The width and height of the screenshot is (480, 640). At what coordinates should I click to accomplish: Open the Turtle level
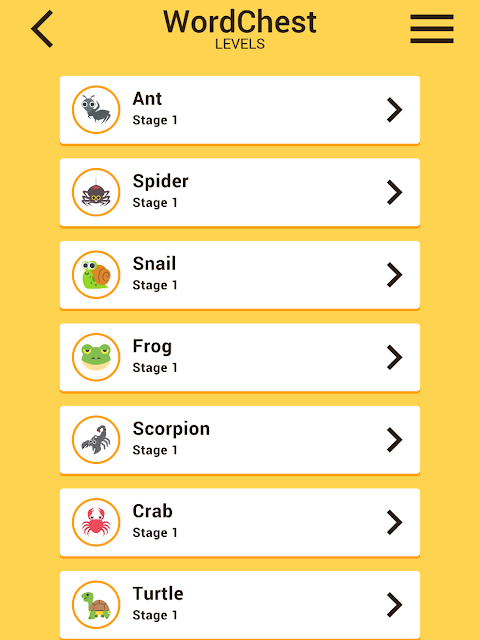point(240,605)
